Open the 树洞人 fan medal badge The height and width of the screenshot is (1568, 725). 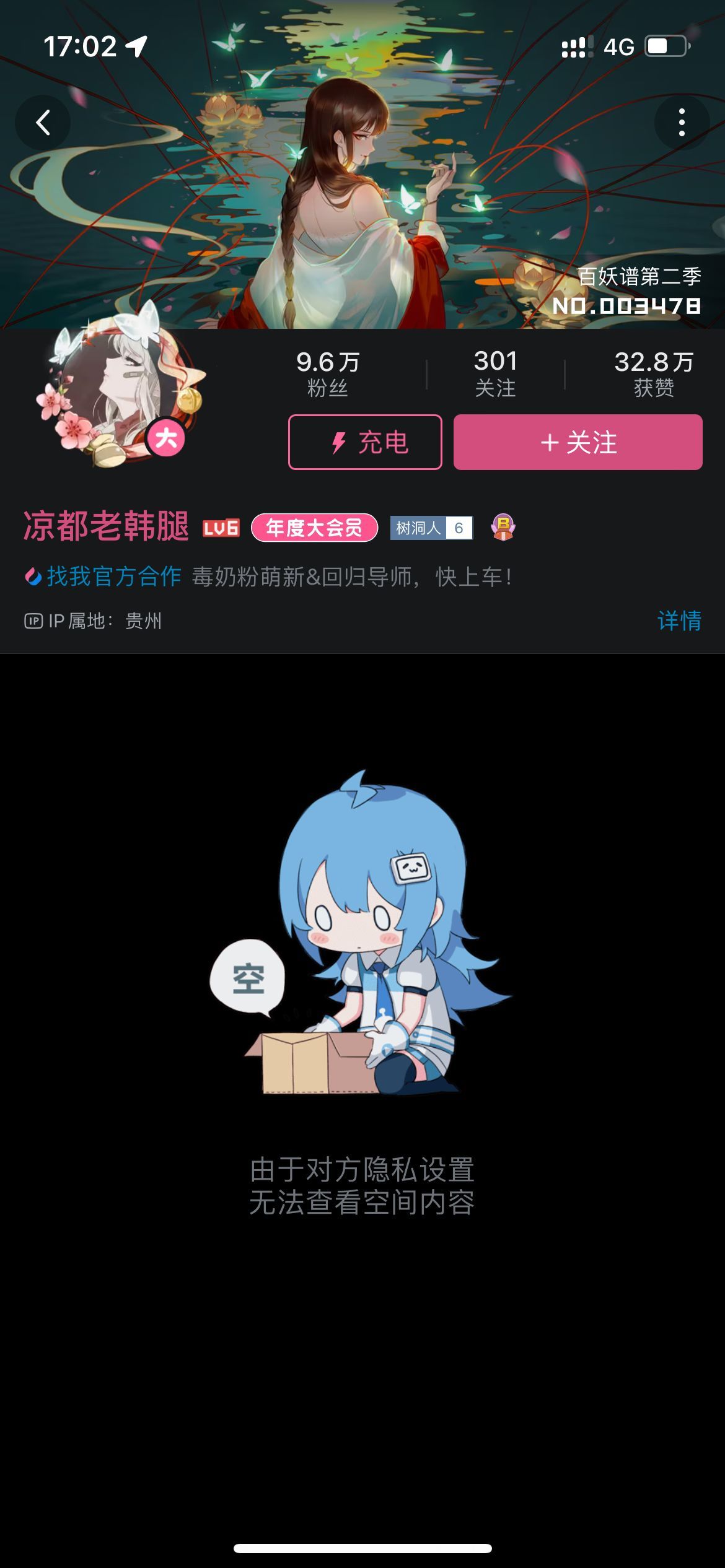431,528
